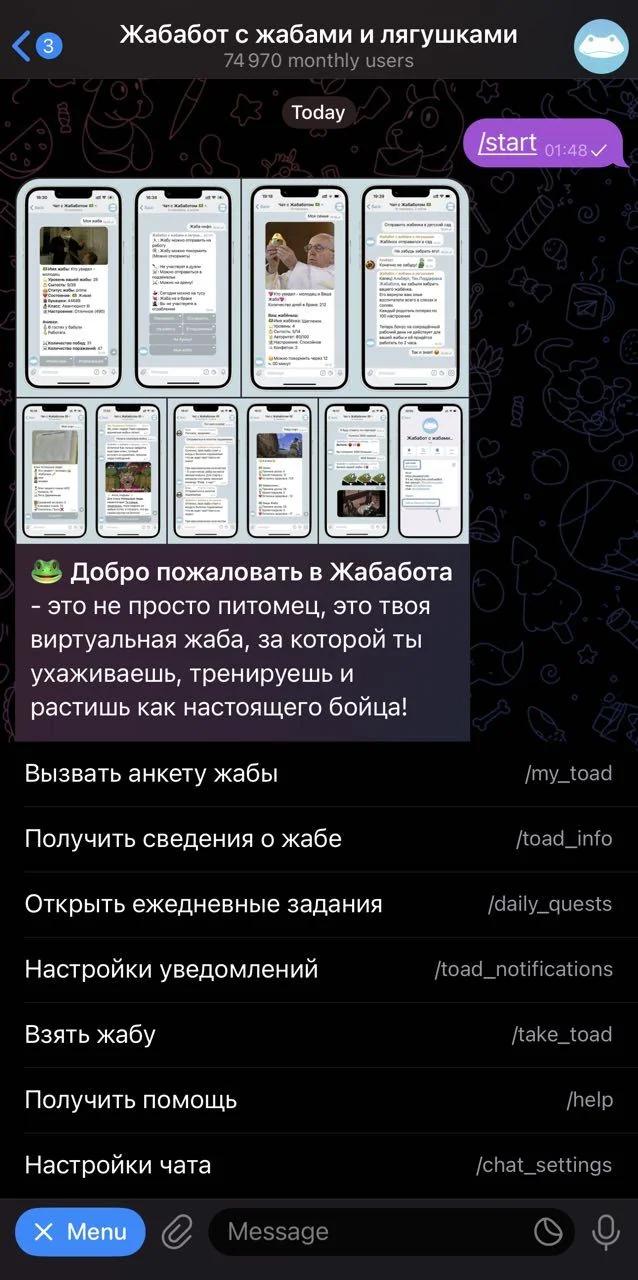Select the /toad_info command
The height and width of the screenshot is (1280, 638).
click(319, 838)
